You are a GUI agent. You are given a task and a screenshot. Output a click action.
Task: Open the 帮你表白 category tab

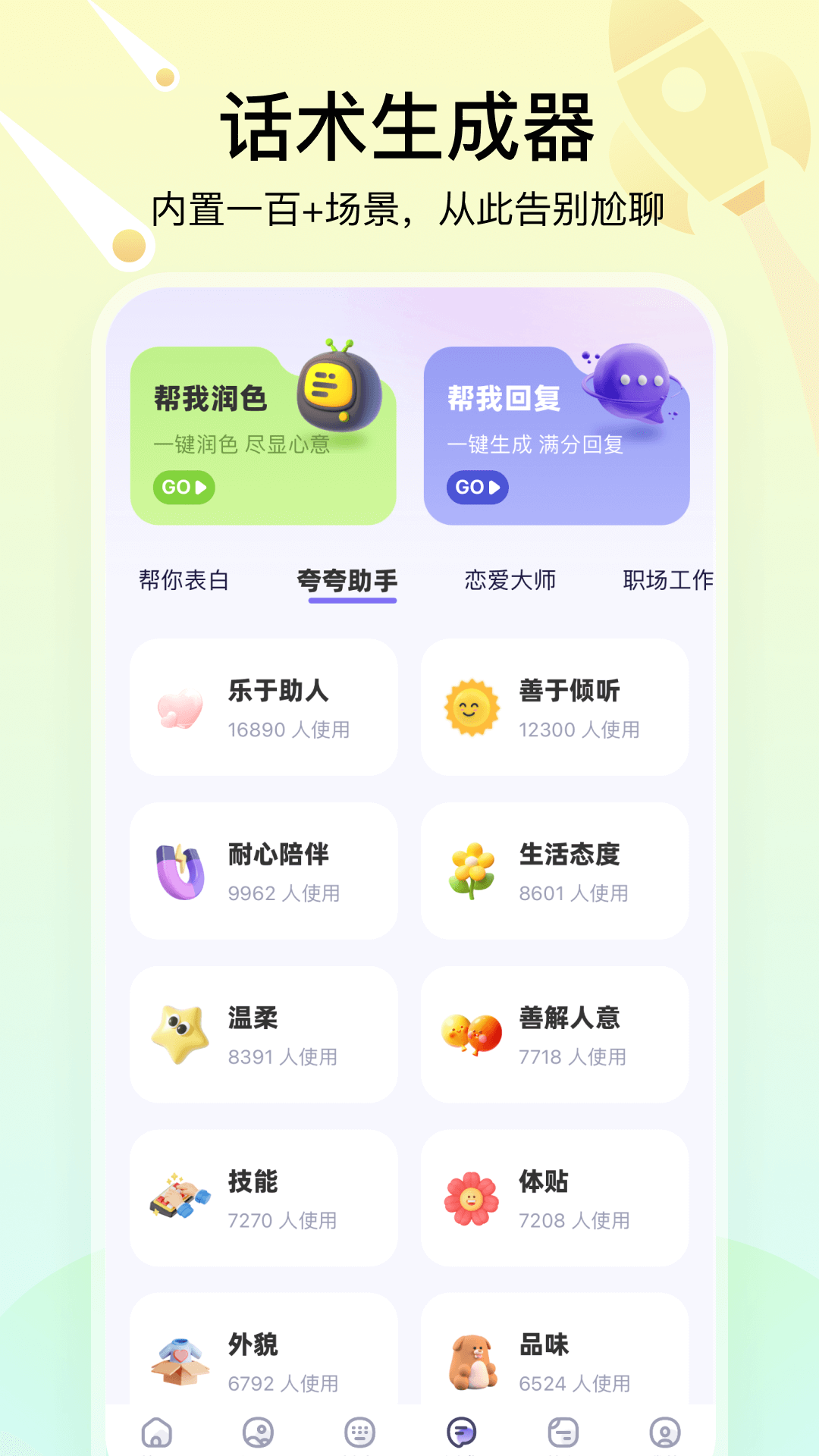coord(184,580)
